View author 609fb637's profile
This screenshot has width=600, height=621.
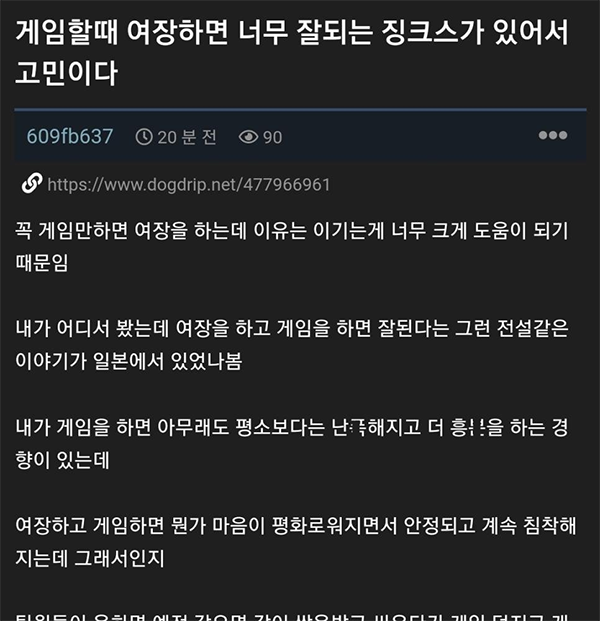(70, 137)
